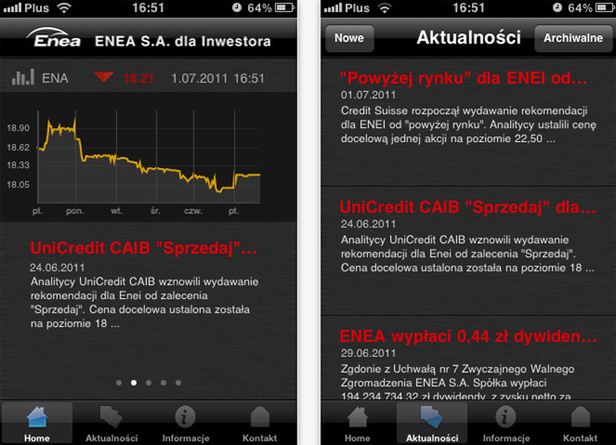
Task: Open Informacje tab on the ENEA dla Inwestora screen
Action: tap(186, 423)
